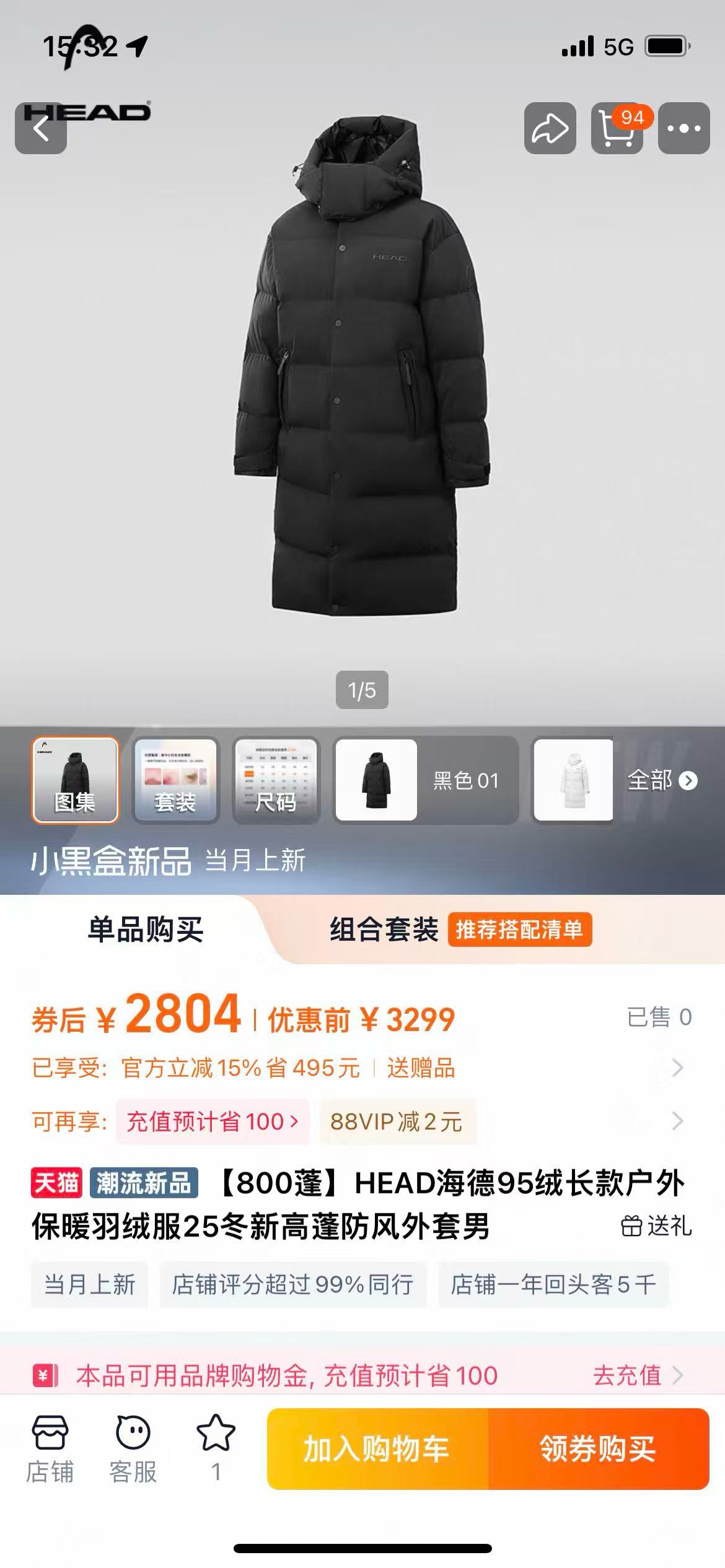Expand the 已享受 discount details
725x1568 pixels.
tap(677, 1068)
